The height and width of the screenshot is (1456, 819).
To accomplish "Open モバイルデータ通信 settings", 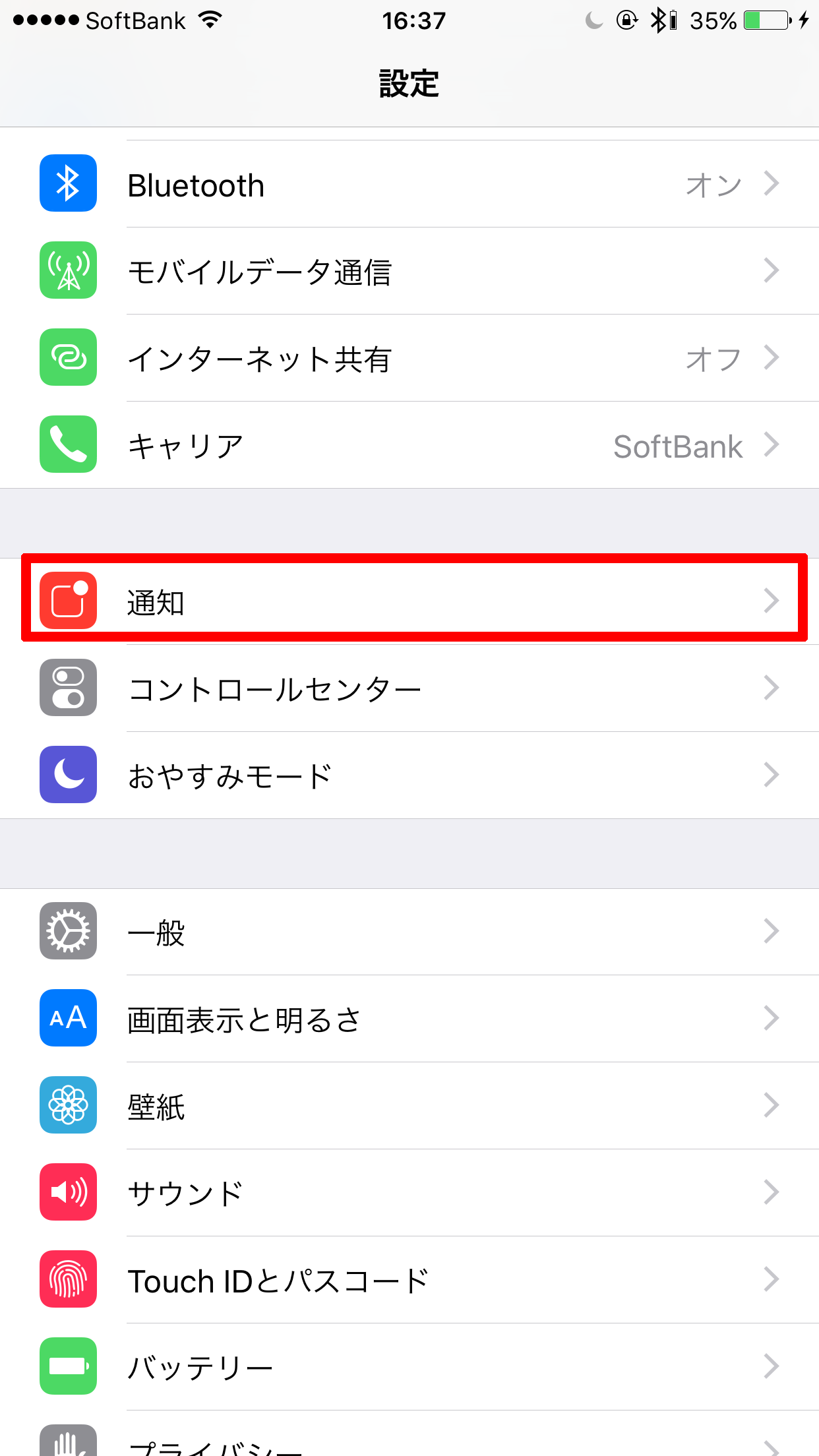I will coord(409,271).
